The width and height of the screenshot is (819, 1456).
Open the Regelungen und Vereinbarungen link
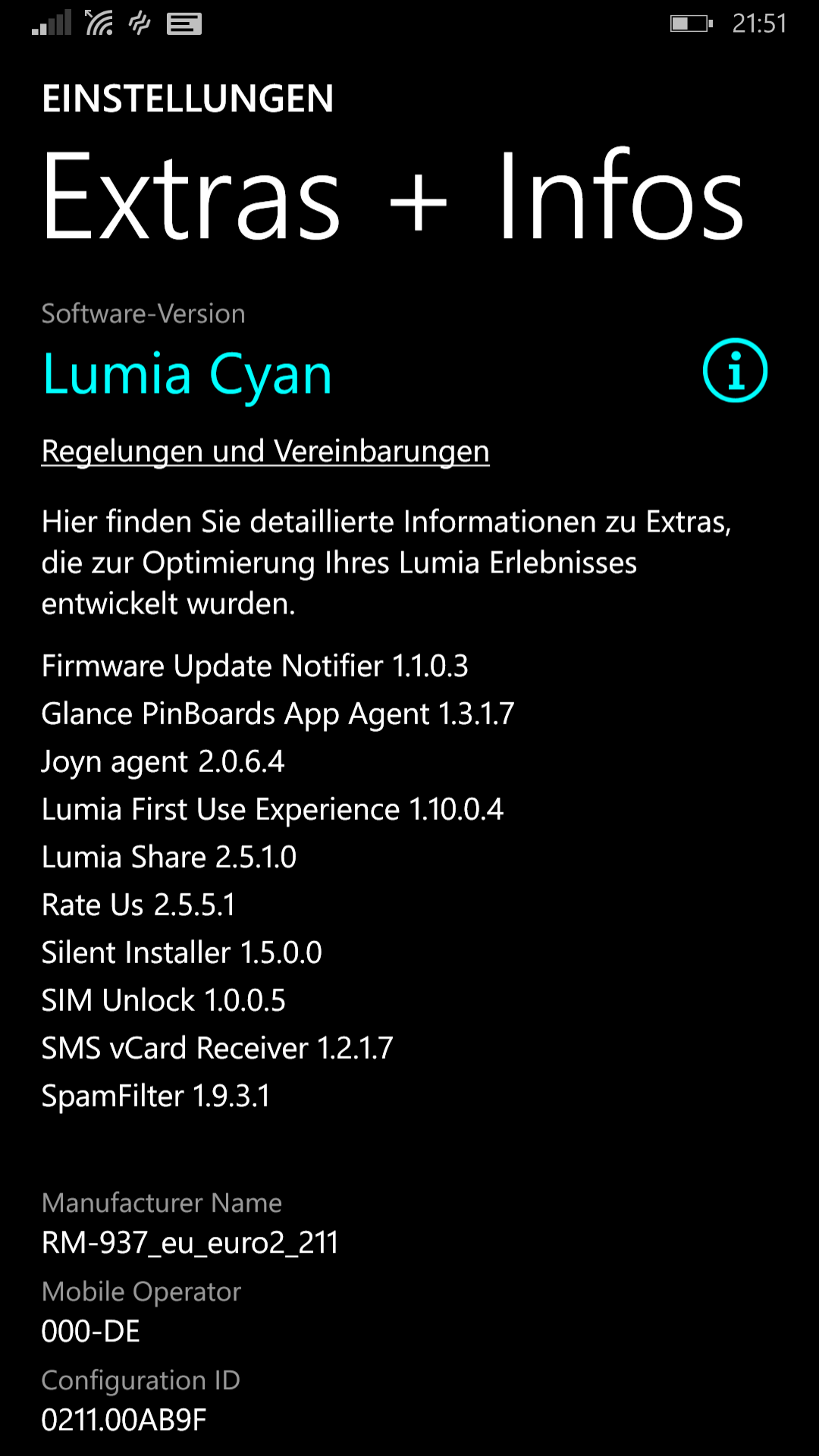point(265,451)
